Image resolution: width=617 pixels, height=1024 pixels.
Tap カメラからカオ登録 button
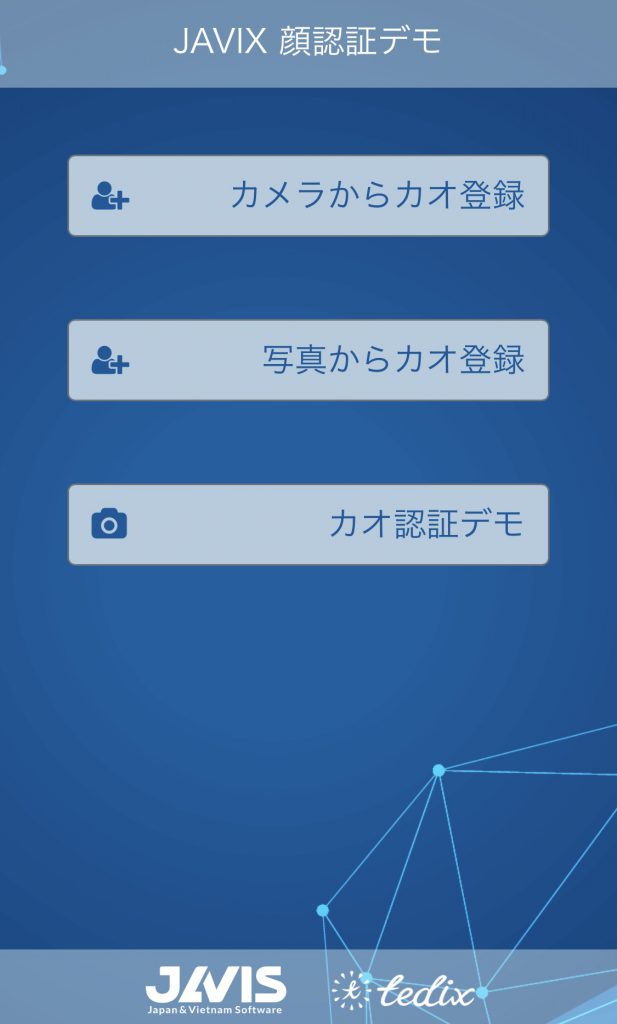[308, 196]
